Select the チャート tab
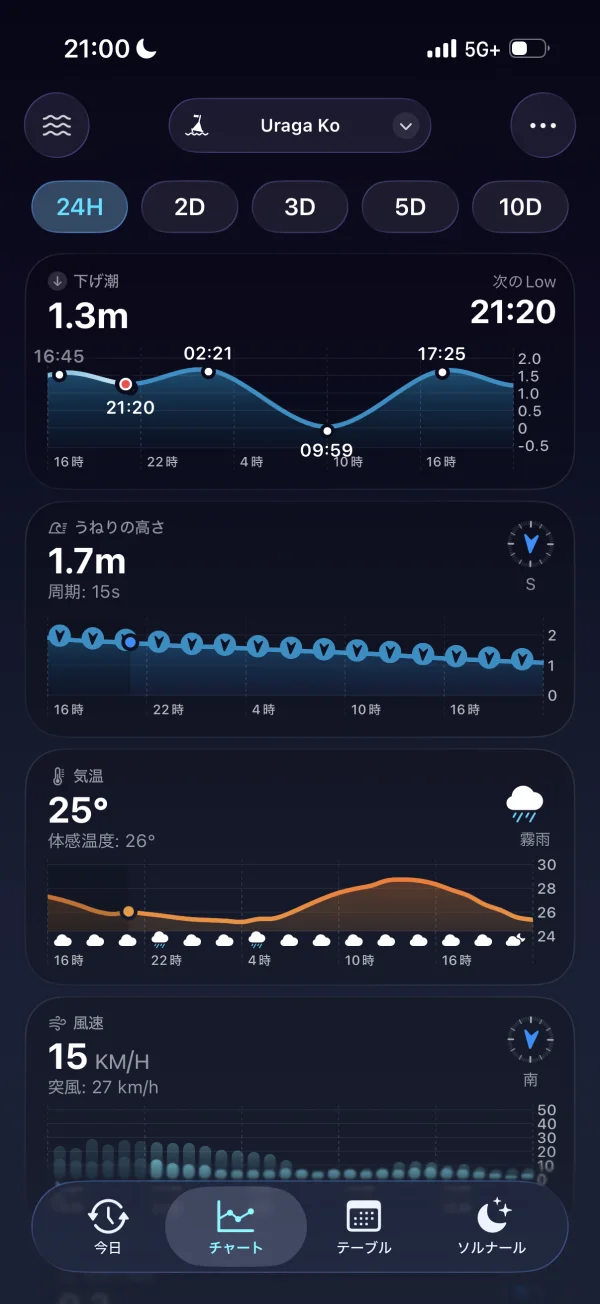The width and height of the screenshot is (600, 1304). pos(236,1227)
